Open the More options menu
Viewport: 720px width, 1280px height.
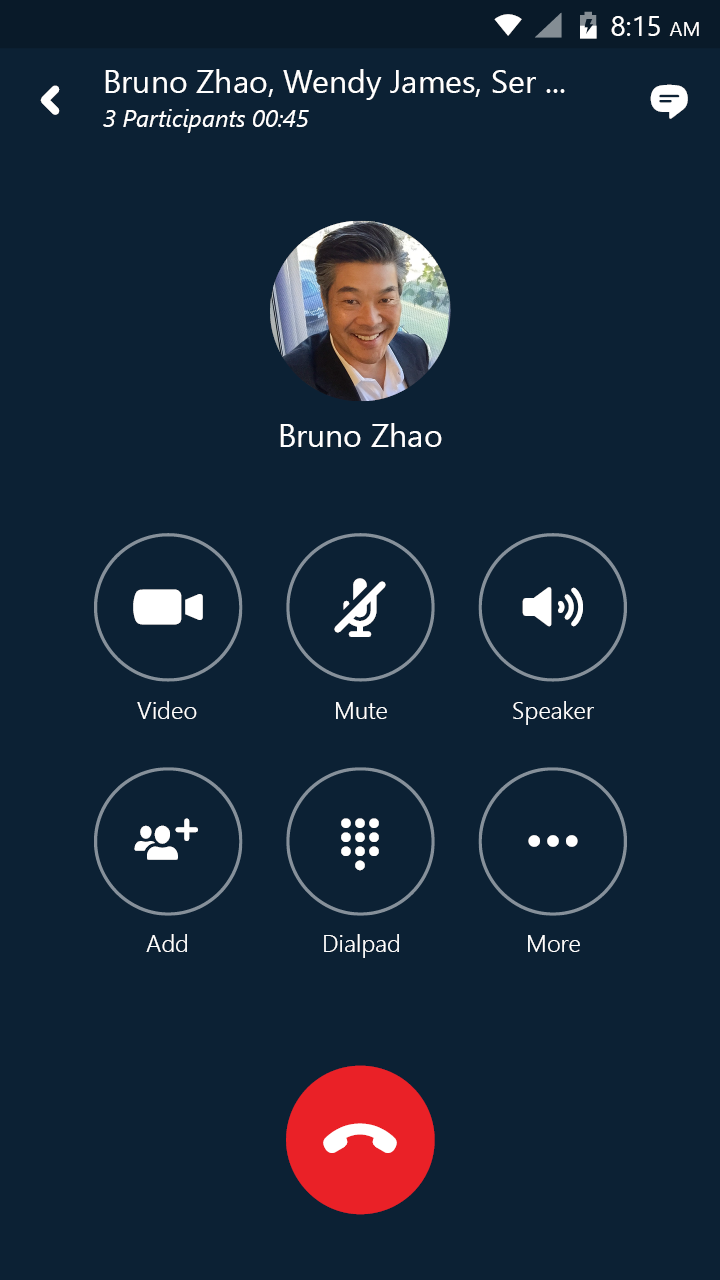[552, 841]
